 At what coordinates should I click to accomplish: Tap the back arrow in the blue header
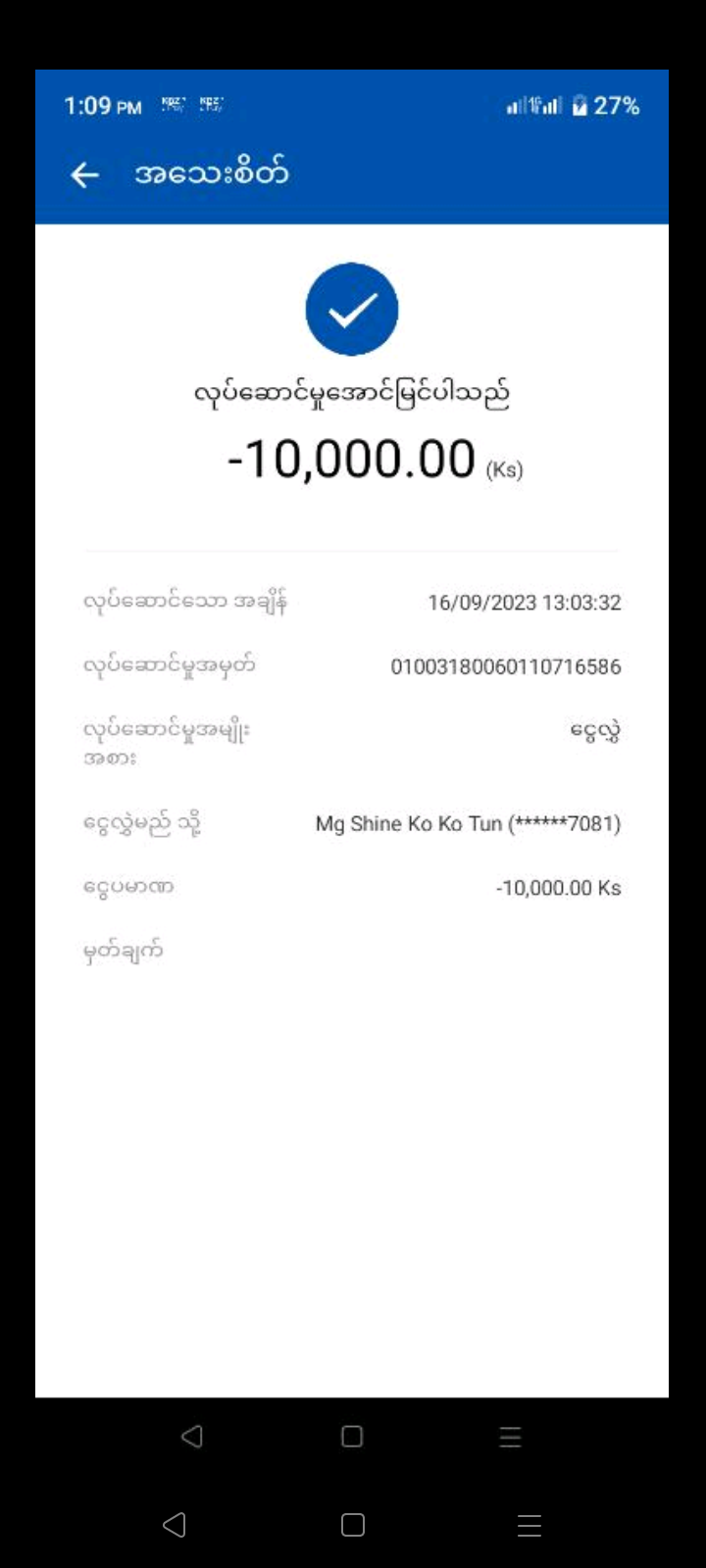point(85,174)
